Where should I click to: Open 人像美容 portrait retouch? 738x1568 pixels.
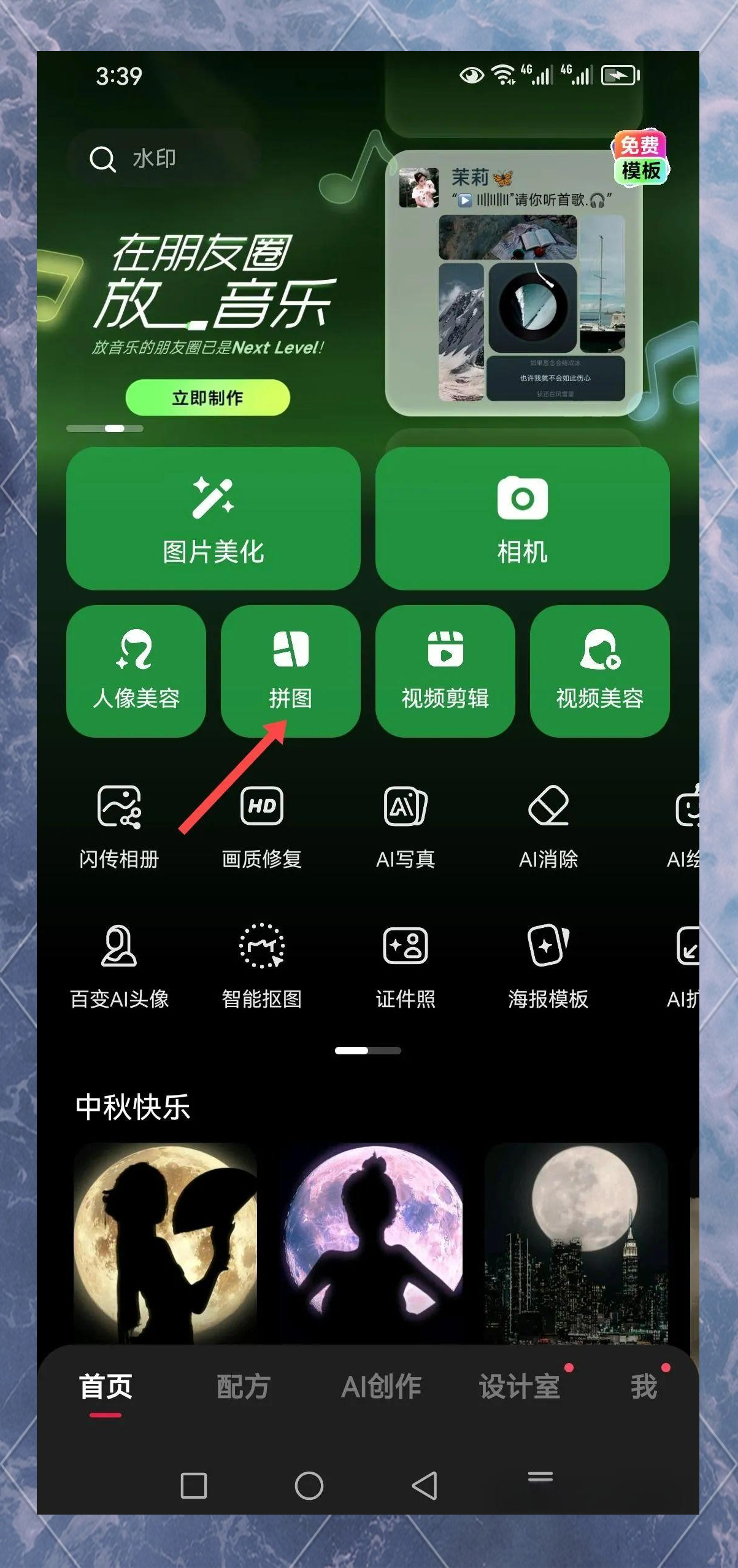click(136, 671)
